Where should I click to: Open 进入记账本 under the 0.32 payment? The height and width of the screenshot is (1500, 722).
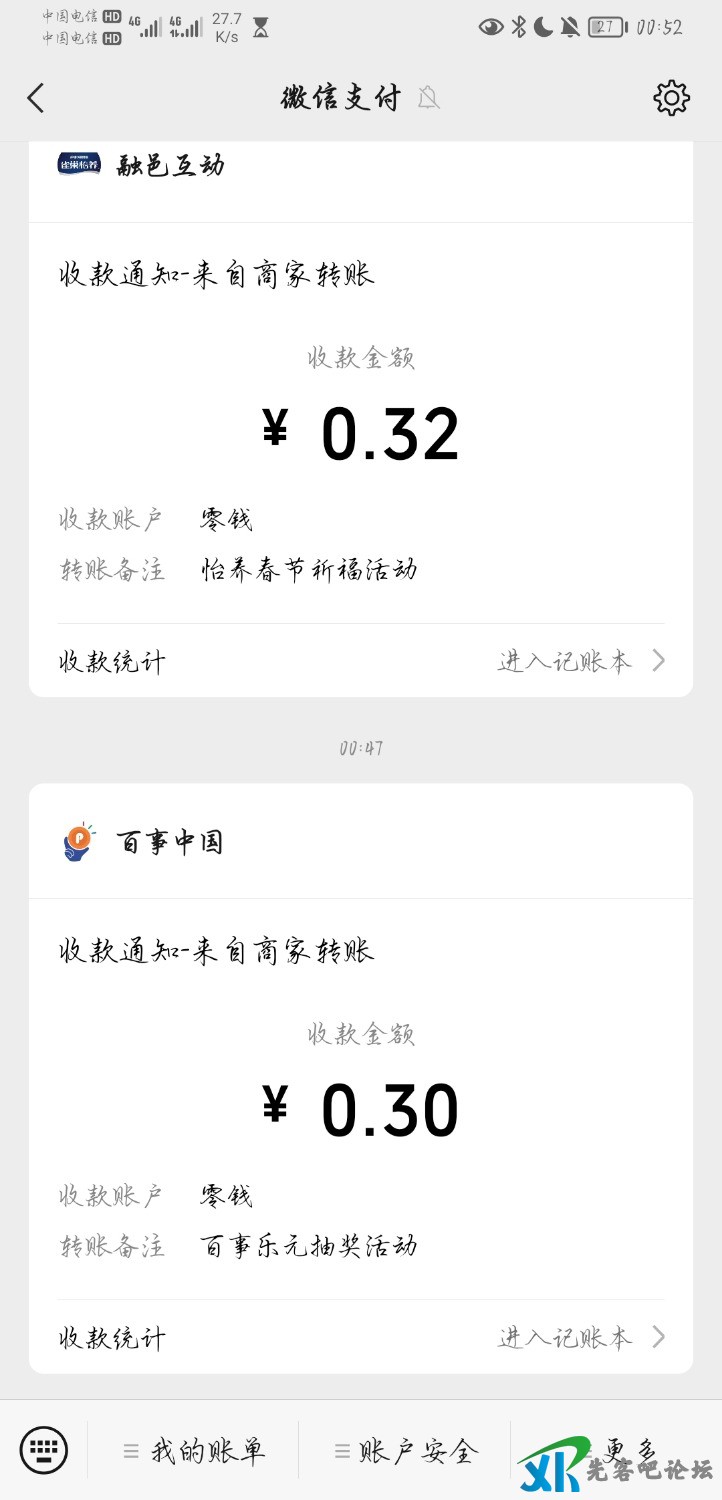coord(580,661)
